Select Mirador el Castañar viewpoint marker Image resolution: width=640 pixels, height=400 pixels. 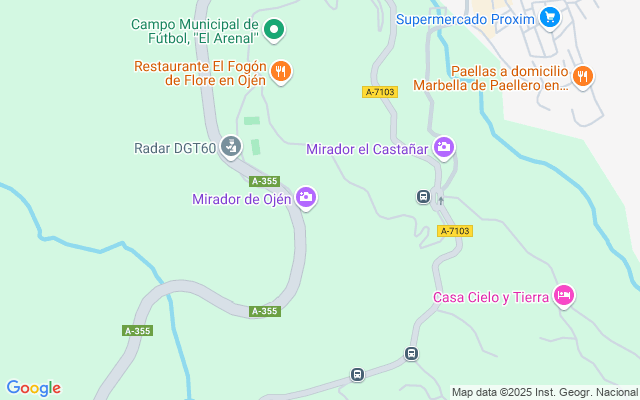444,148
